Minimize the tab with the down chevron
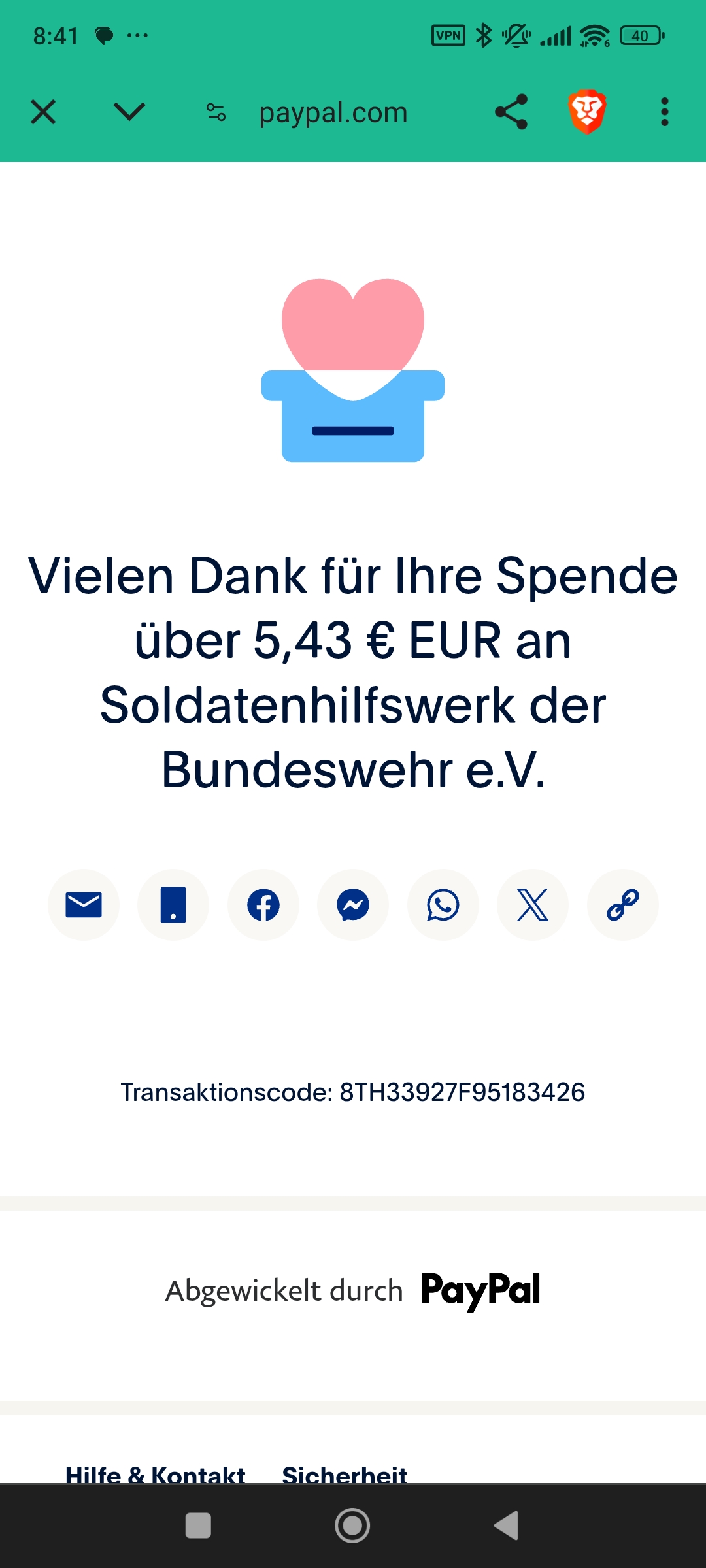 point(129,112)
